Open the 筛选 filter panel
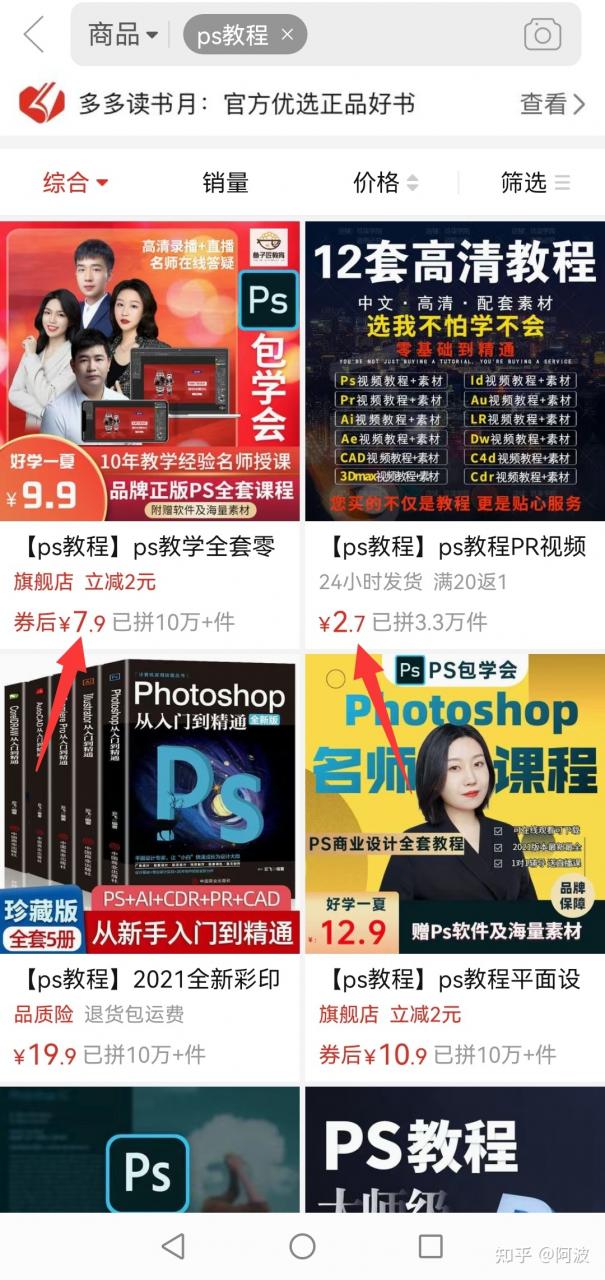 (x=535, y=183)
